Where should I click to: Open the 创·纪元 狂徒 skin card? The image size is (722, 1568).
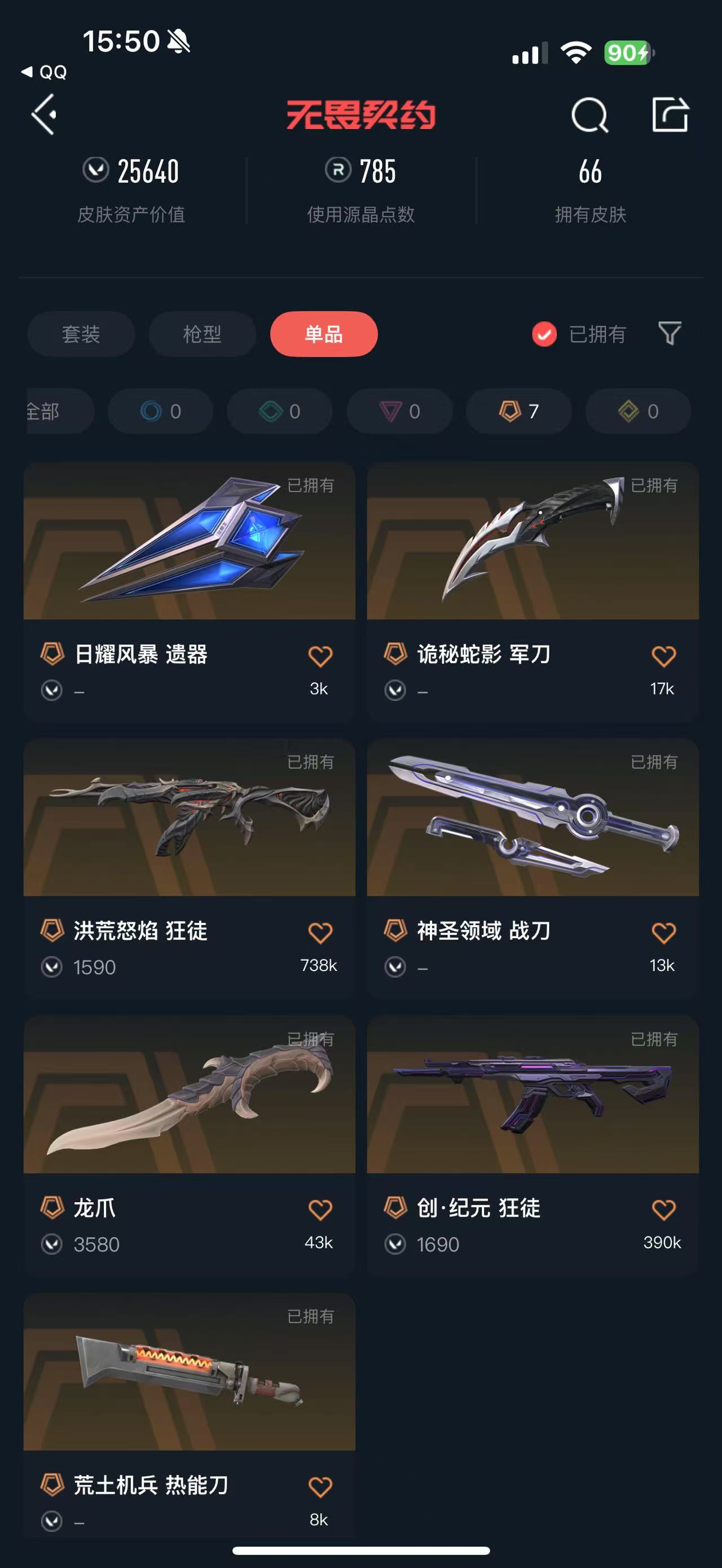[x=532, y=1146]
